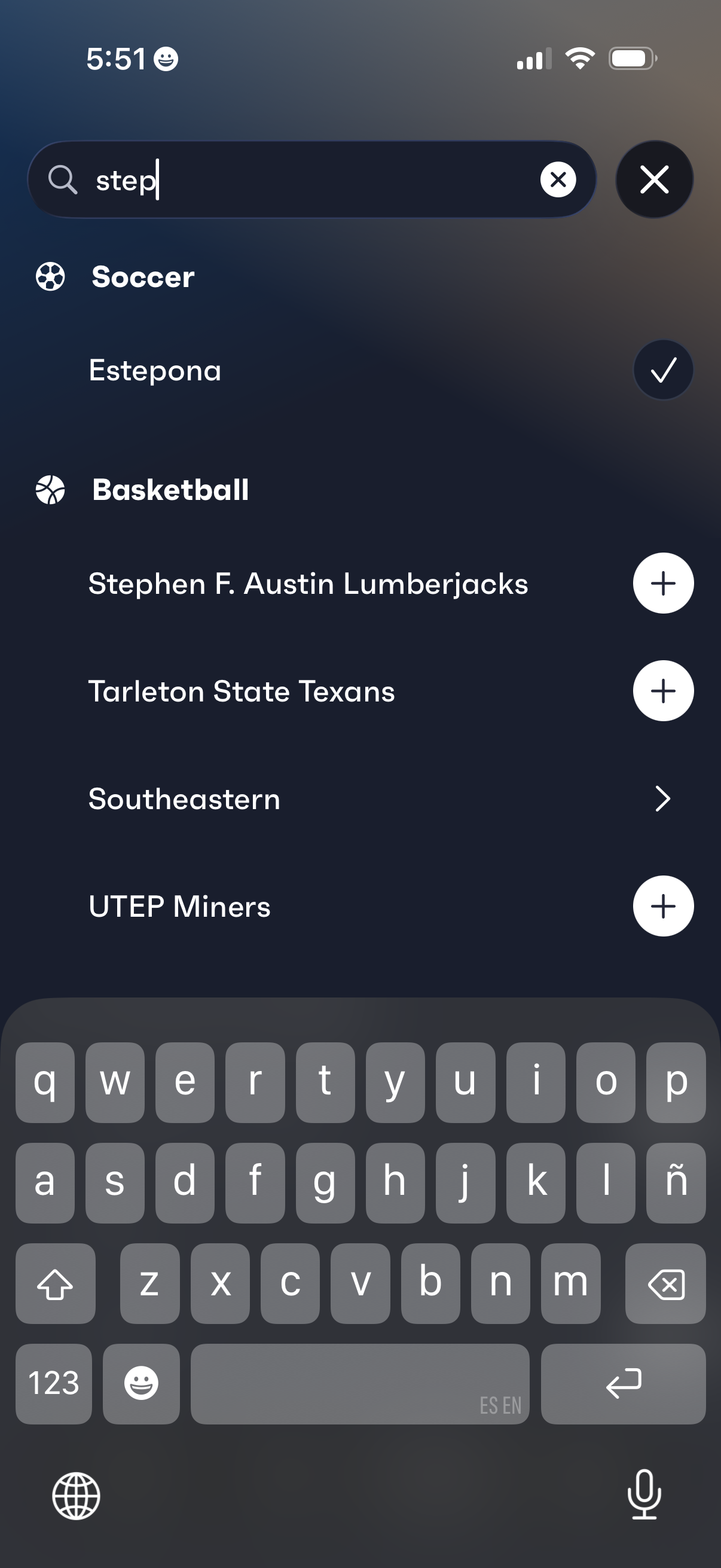Tap the return key on the keyboard

[x=623, y=1385]
